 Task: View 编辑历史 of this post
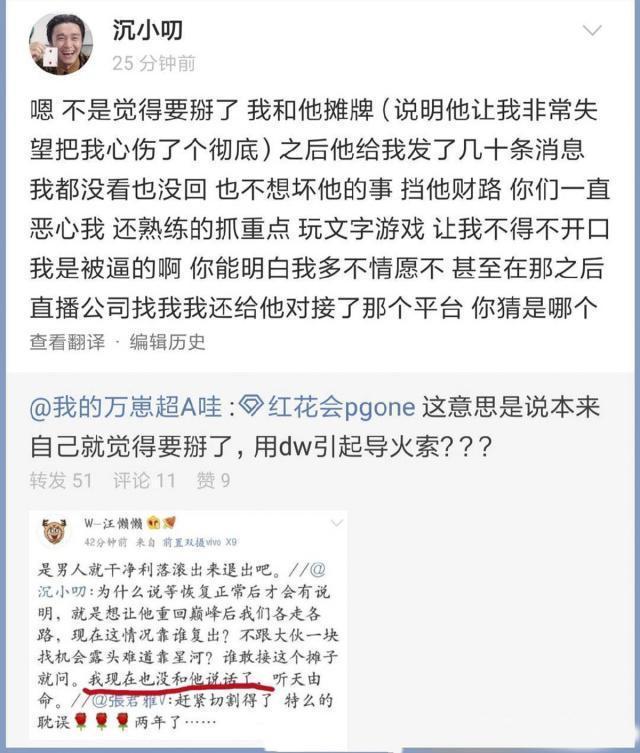click(x=167, y=341)
